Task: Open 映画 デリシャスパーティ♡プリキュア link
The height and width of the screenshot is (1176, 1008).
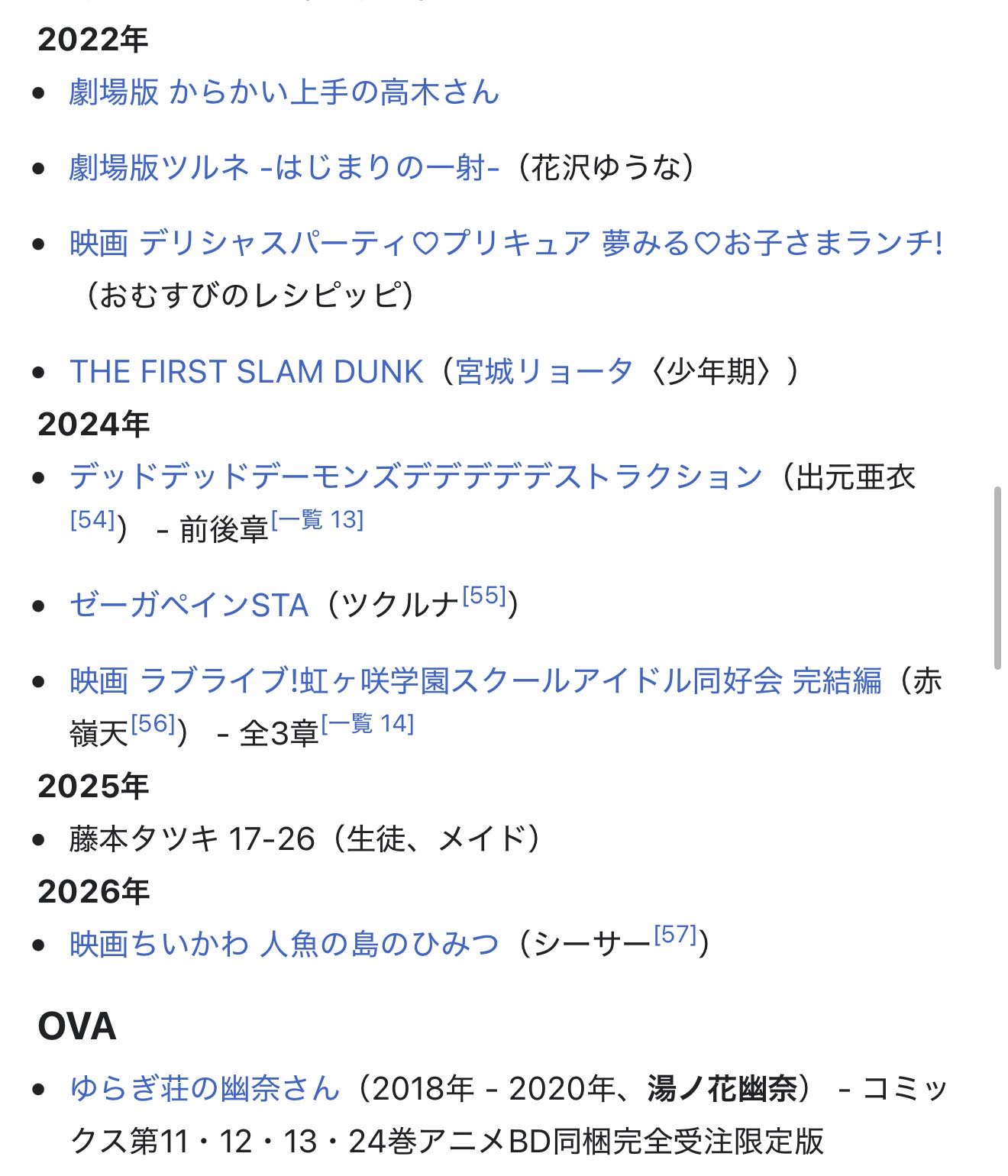Action: (506, 243)
